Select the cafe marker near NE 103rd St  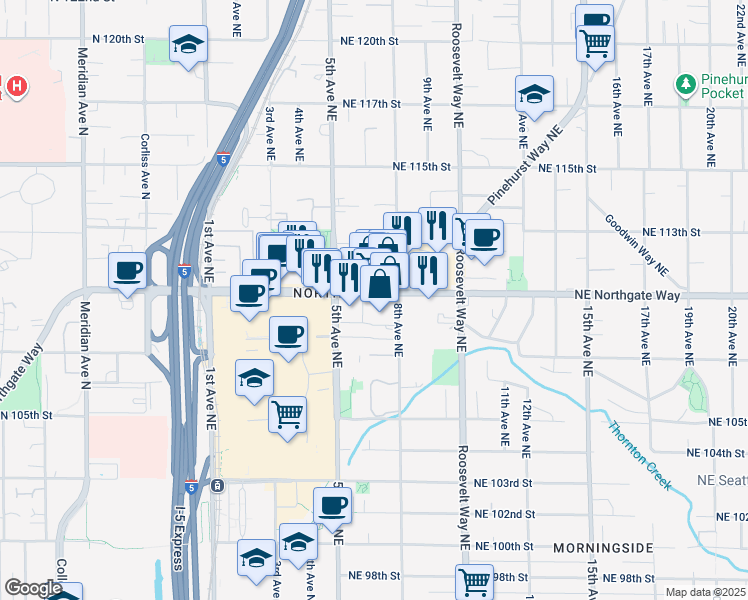[x=333, y=506]
